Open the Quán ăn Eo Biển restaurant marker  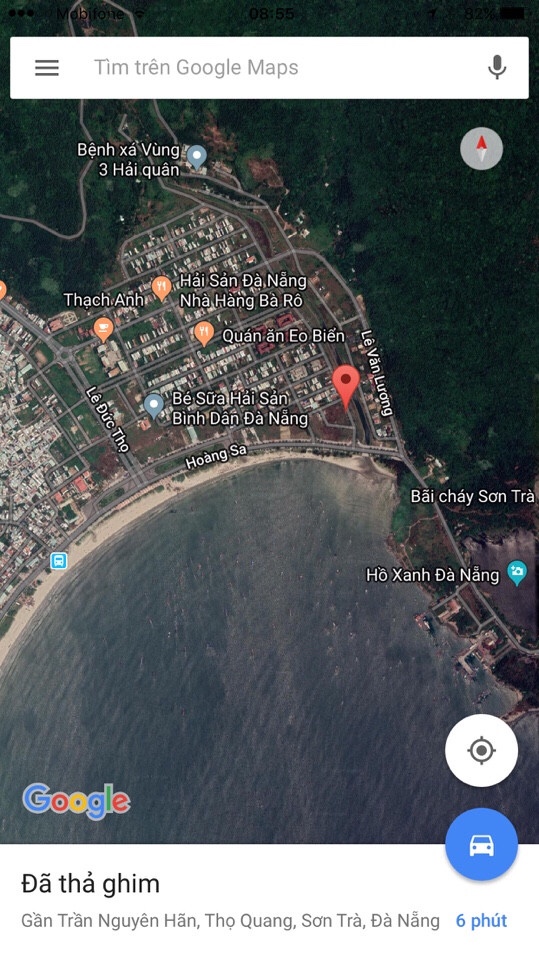click(204, 334)
